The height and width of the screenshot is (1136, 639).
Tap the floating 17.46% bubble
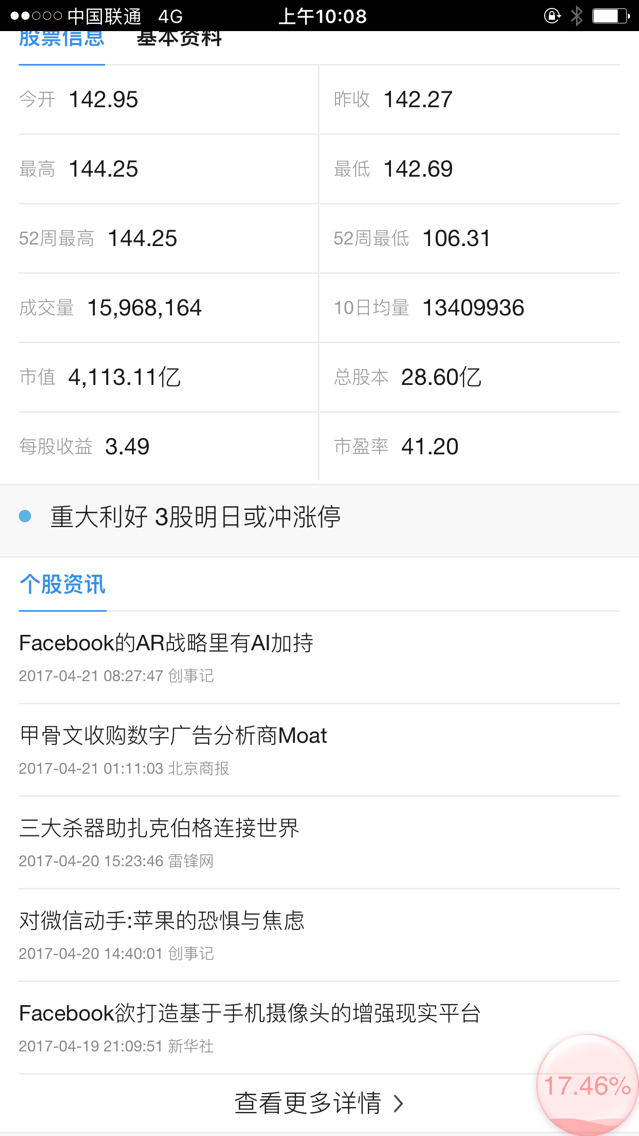coord(587,1086)
